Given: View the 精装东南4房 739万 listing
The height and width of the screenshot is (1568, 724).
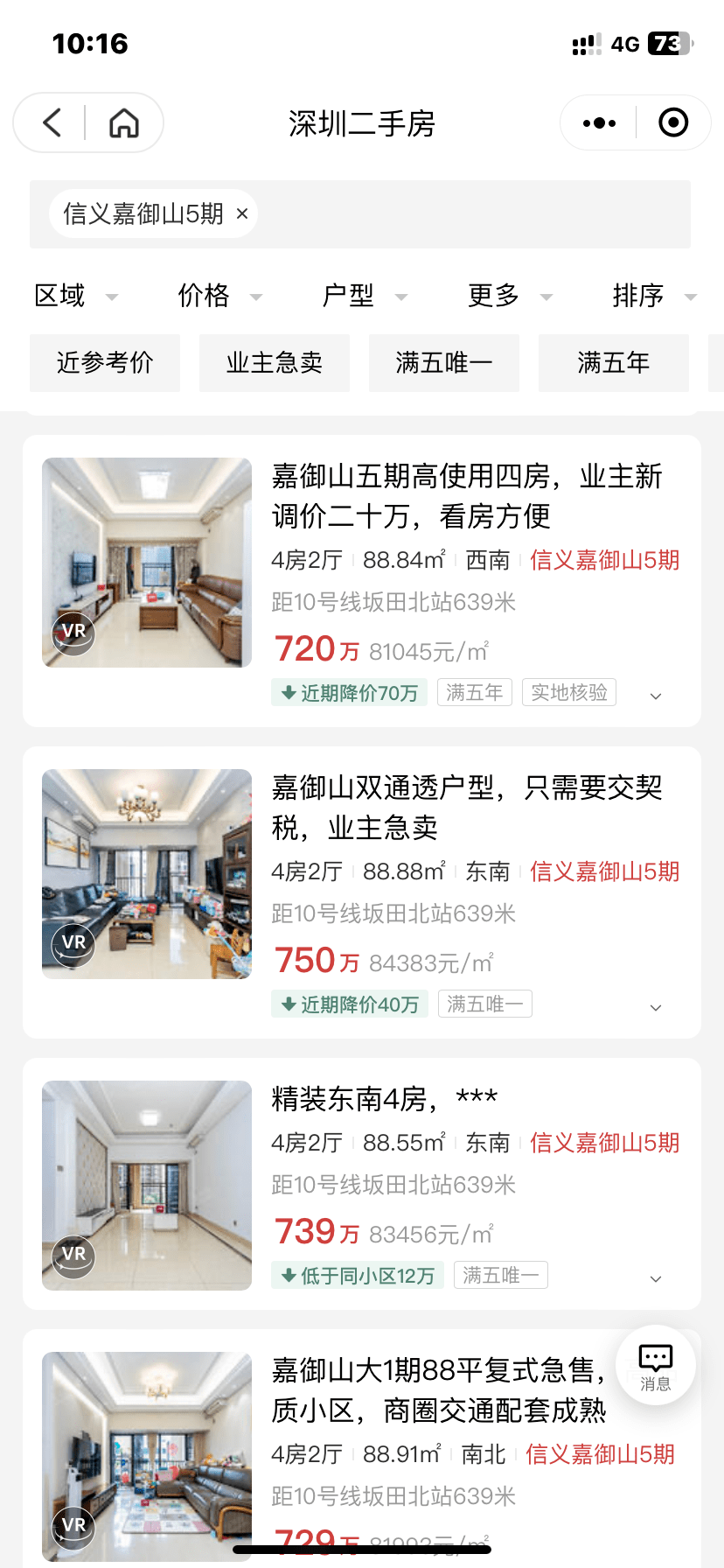Looking at the screenshot, I should (x=385, y=1098).
